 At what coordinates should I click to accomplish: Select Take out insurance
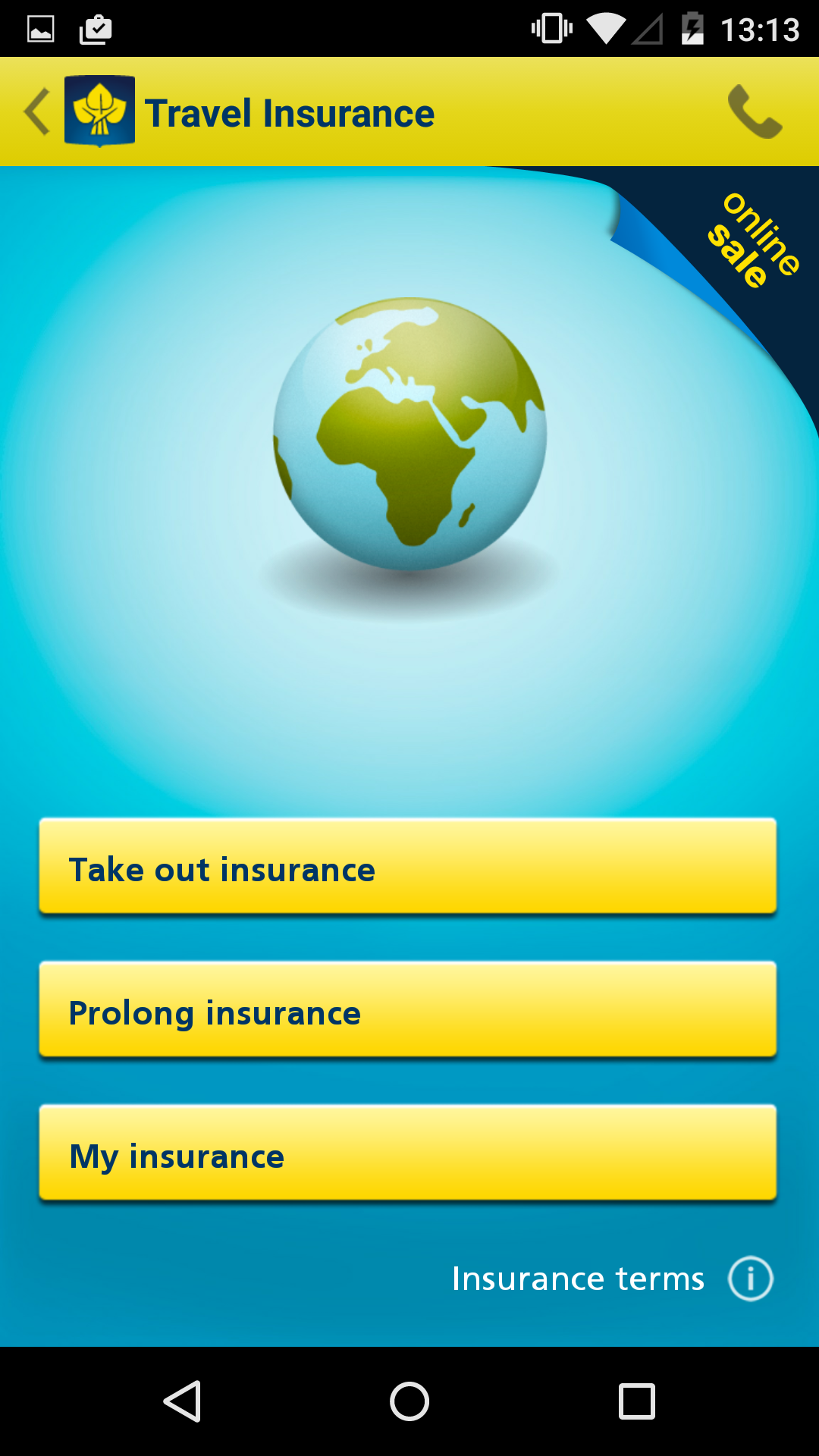(408, 866)
